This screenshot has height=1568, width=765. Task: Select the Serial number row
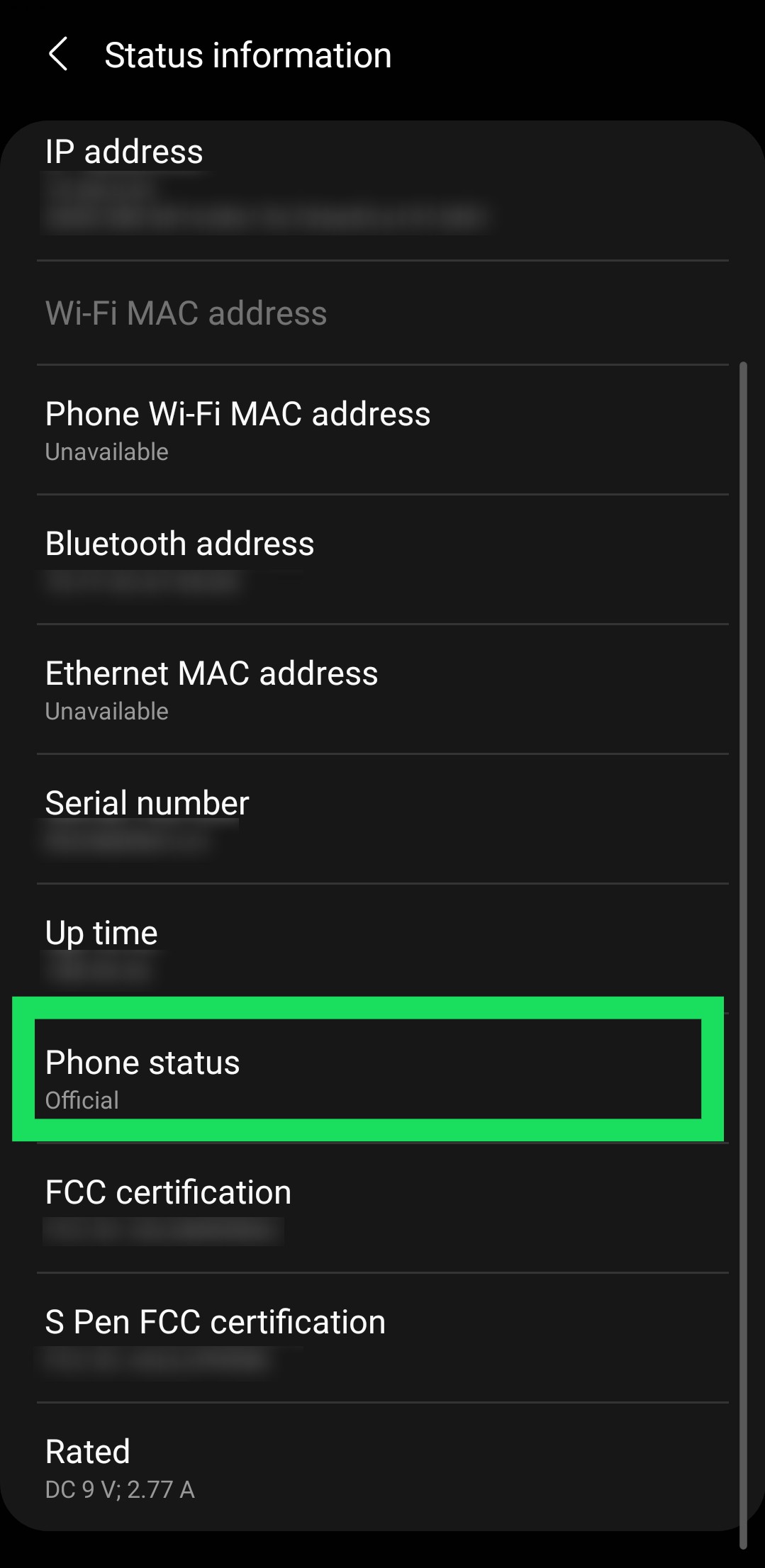tap(383, 819)
